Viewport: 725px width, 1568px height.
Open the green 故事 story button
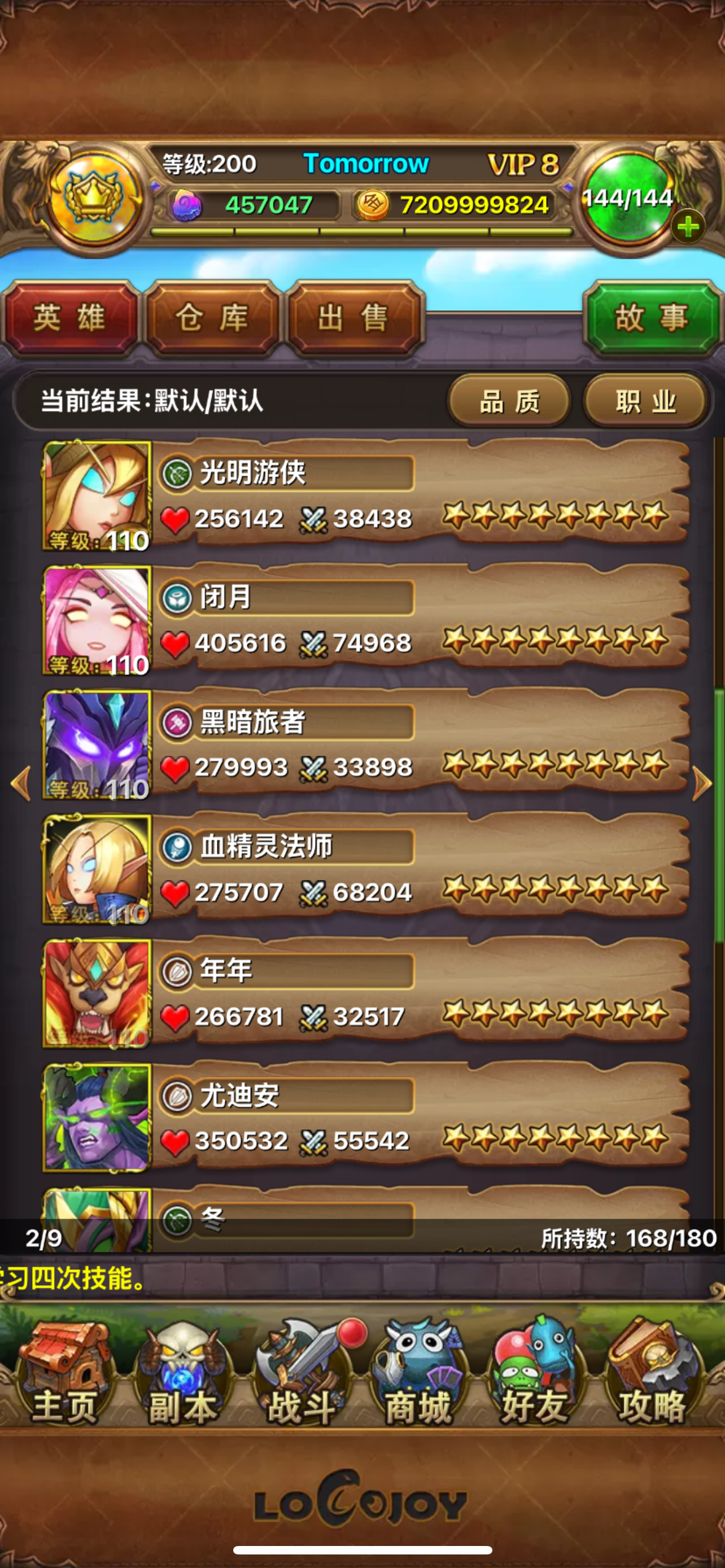pos(652,318)
